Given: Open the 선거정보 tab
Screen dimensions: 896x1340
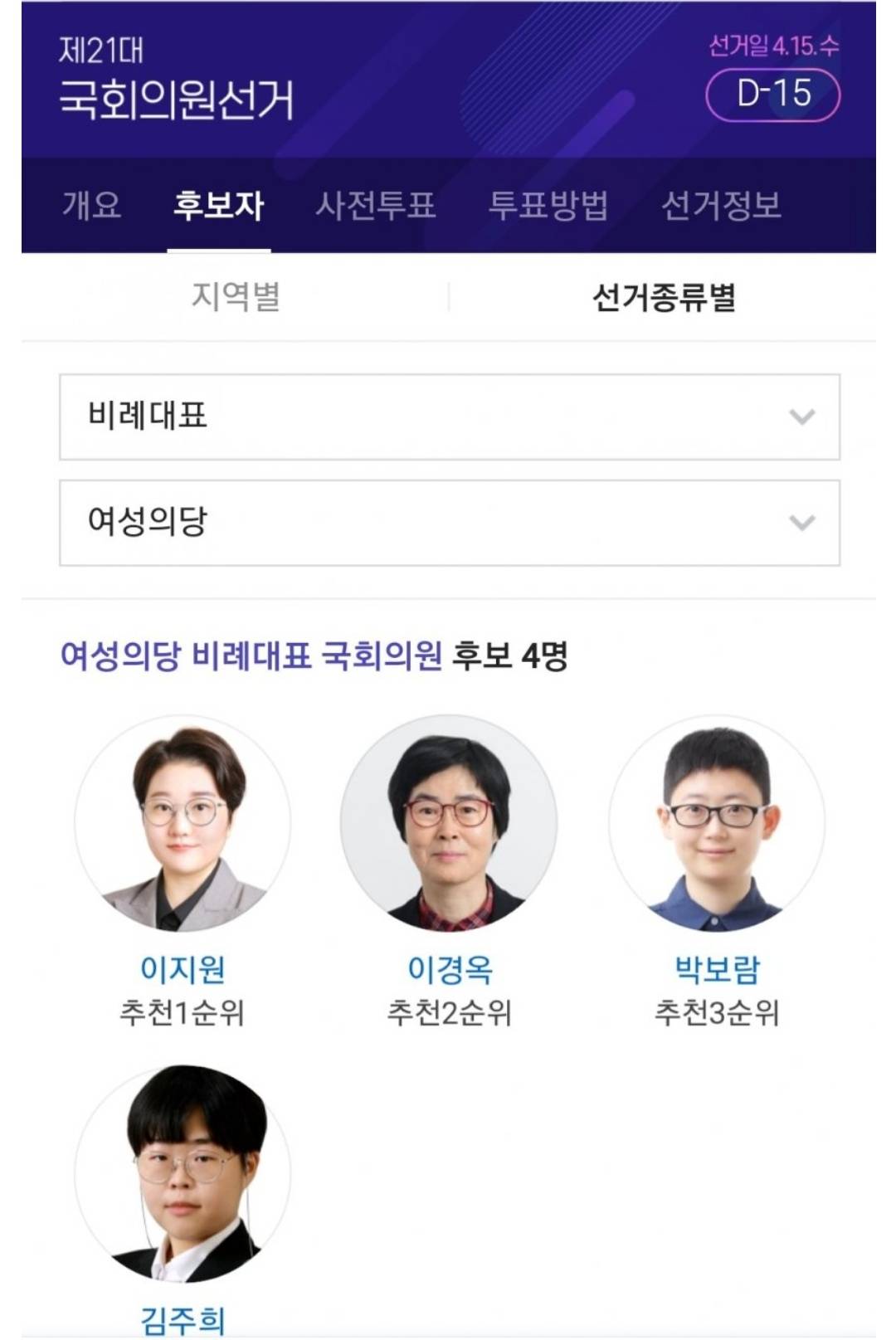Looking at the screenshot, I should [720, 205].
